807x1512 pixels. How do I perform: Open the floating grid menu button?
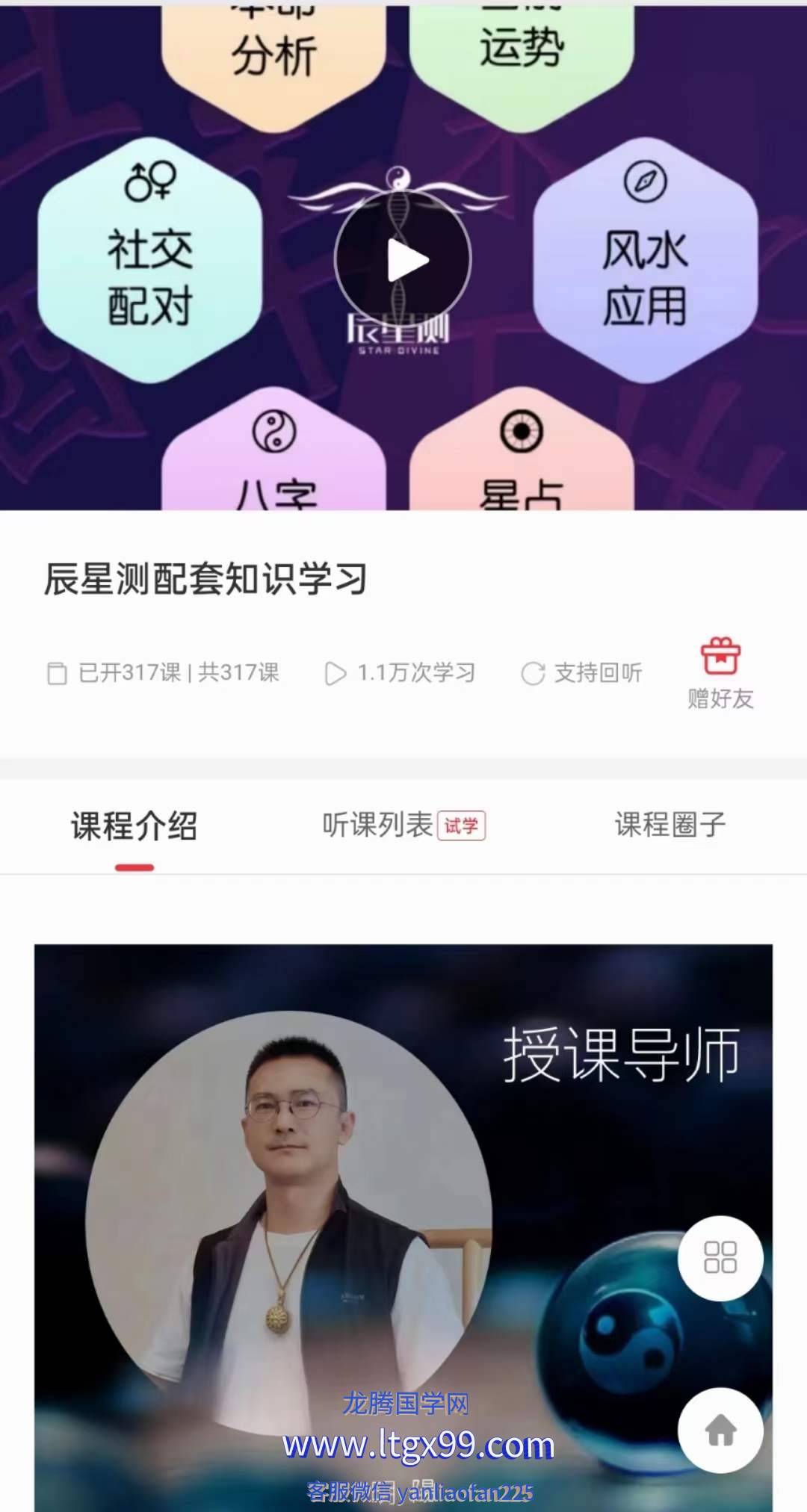coord(720,1258)
